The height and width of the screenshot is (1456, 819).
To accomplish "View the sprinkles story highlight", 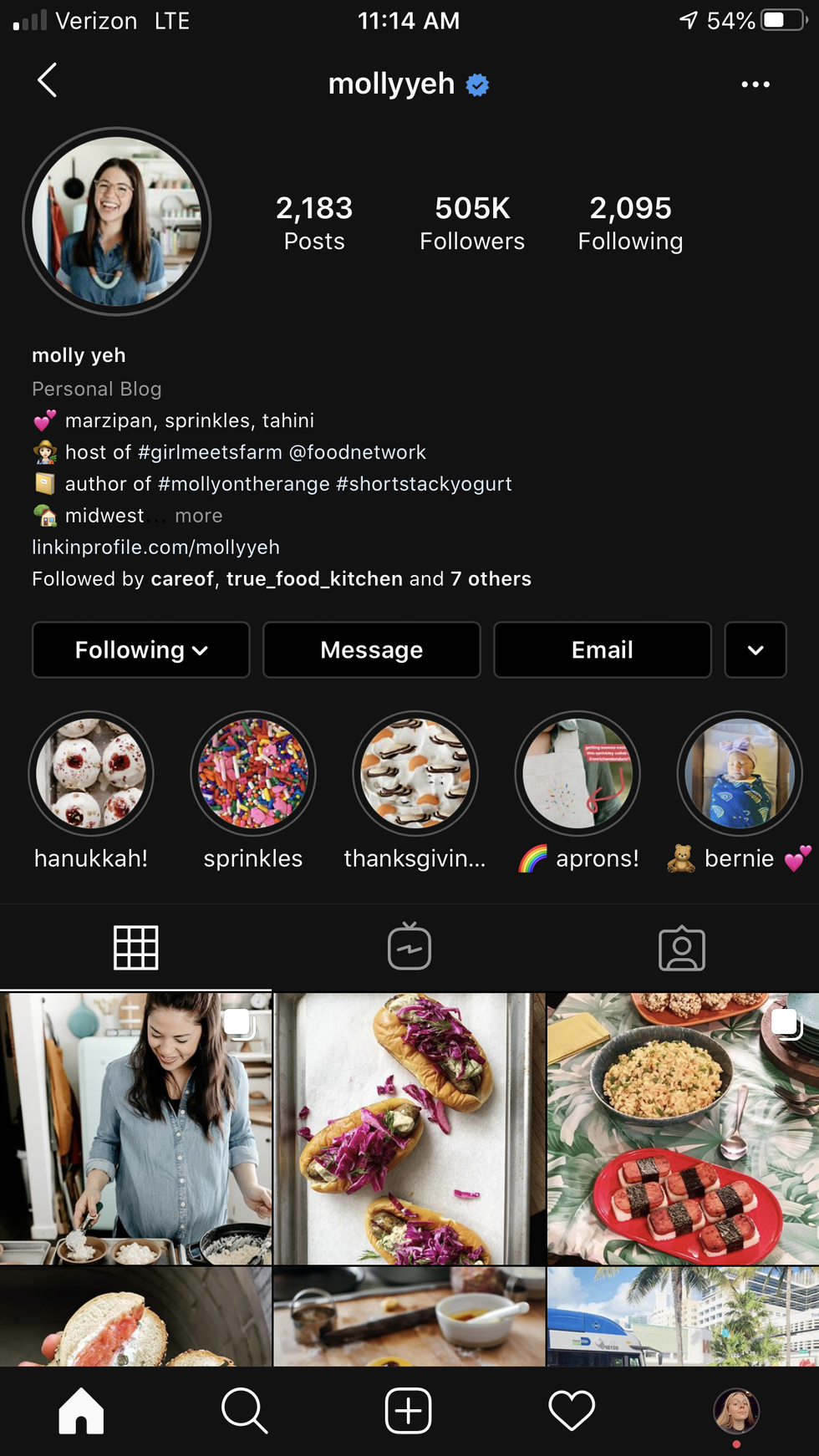I will (253, 774).
